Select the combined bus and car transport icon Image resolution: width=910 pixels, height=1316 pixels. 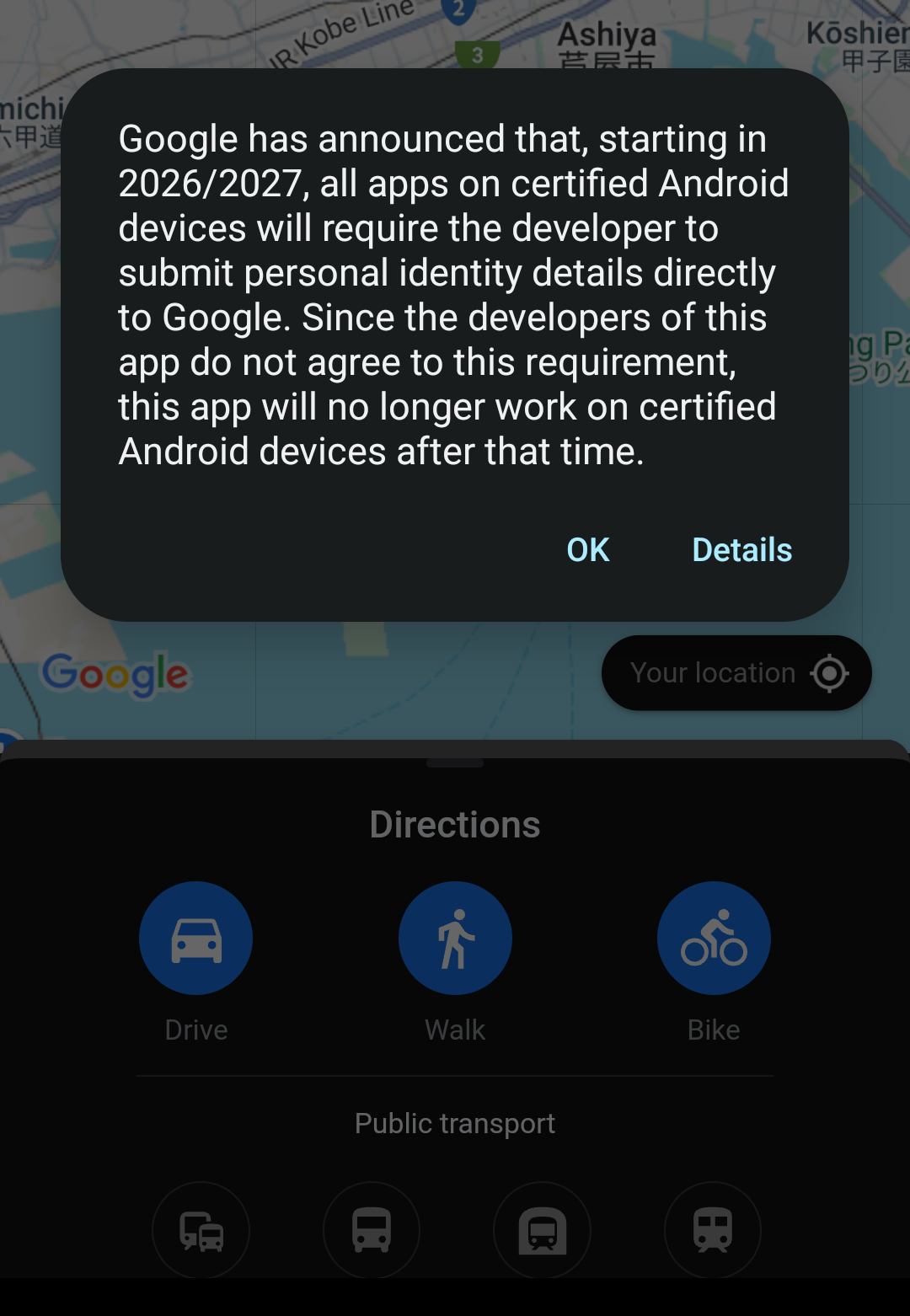point(201,1230)
